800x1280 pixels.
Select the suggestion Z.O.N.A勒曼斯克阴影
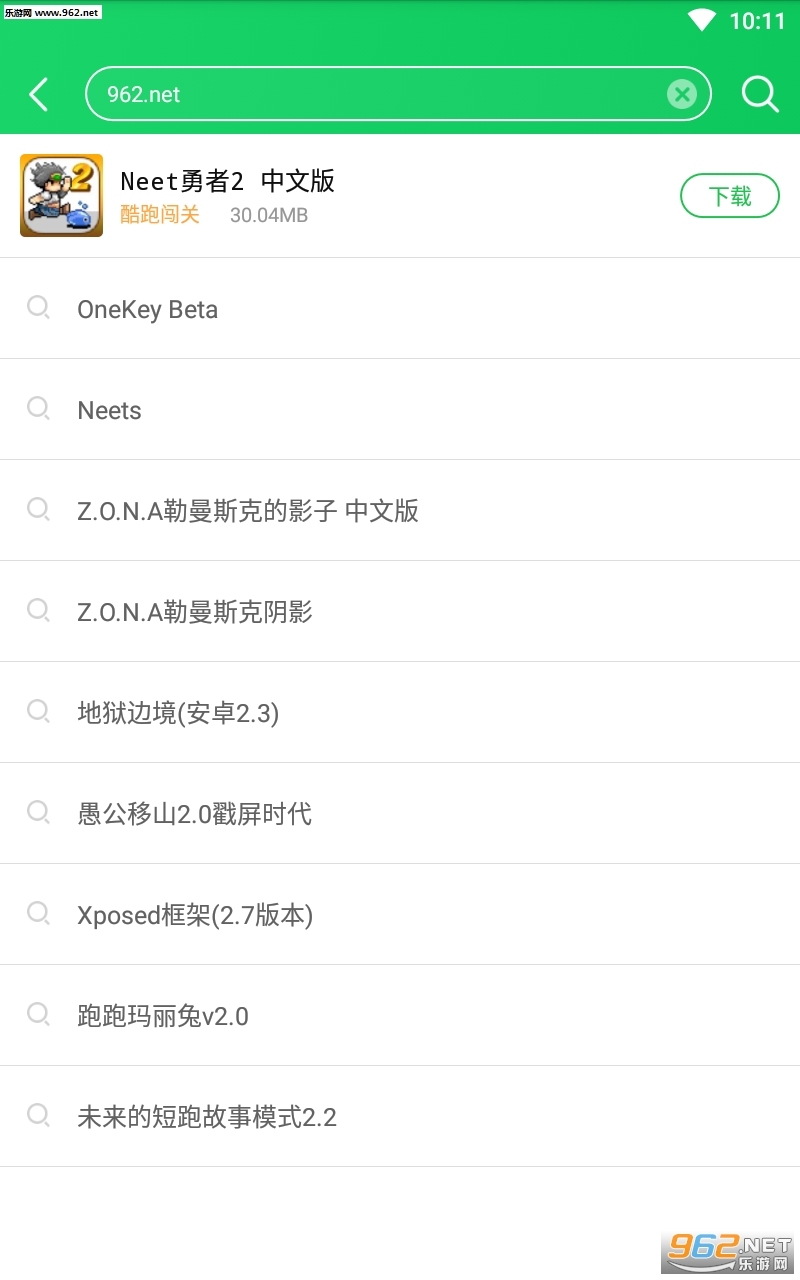pyautogui.click(x=196, y=611)
